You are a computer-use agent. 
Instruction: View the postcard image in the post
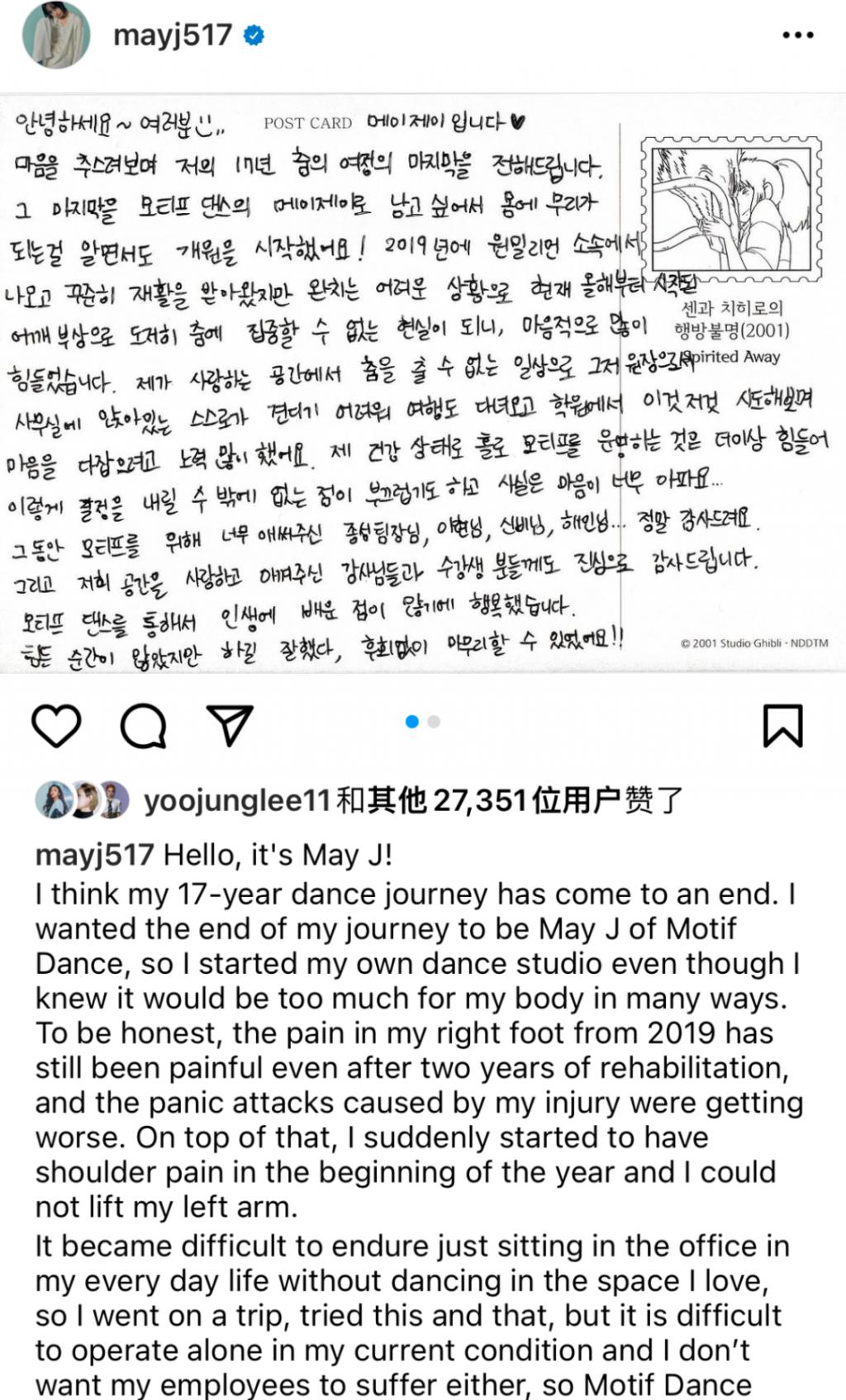coord(423,384)
